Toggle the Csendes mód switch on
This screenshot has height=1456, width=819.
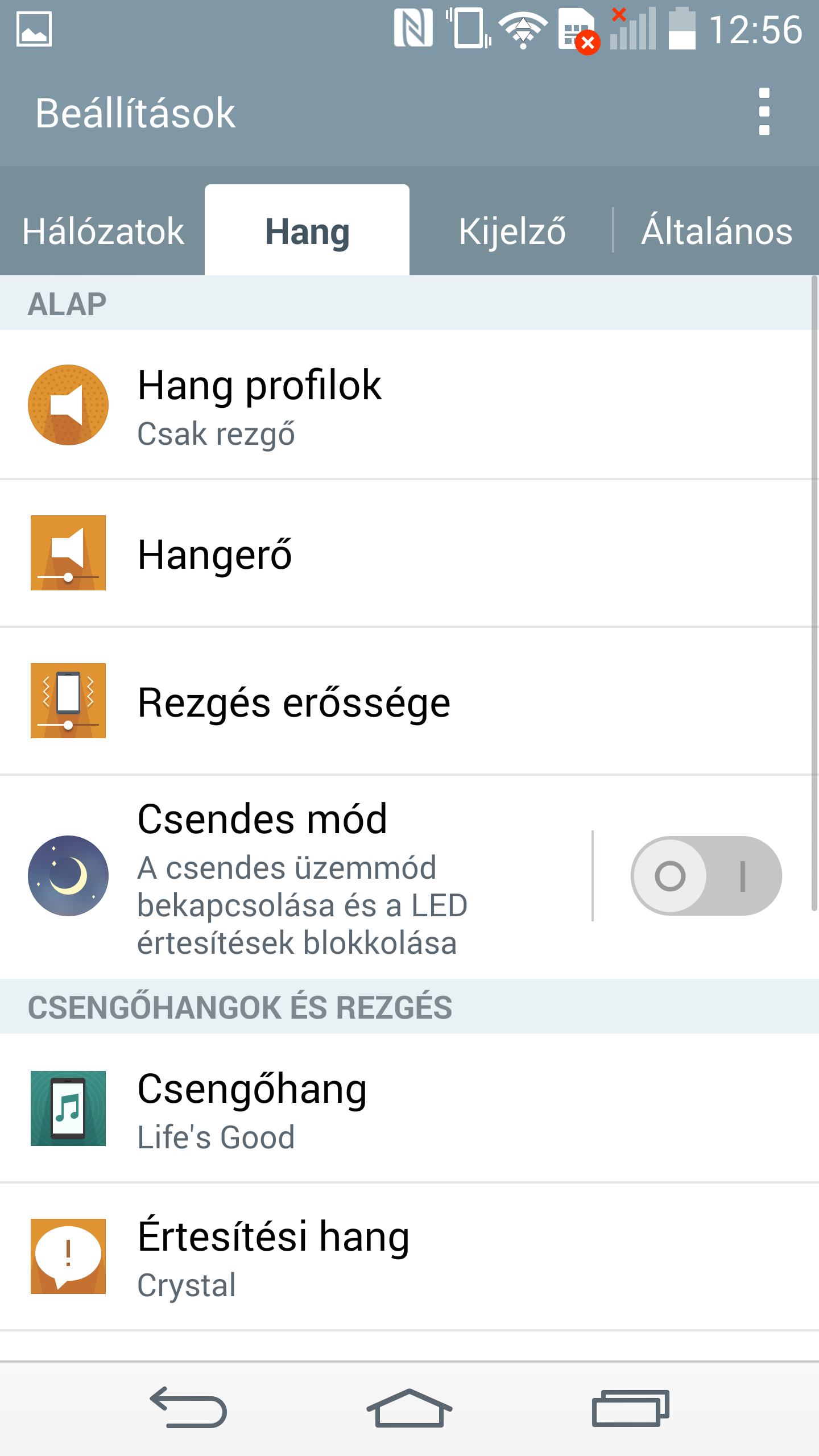tap(706, 876)
